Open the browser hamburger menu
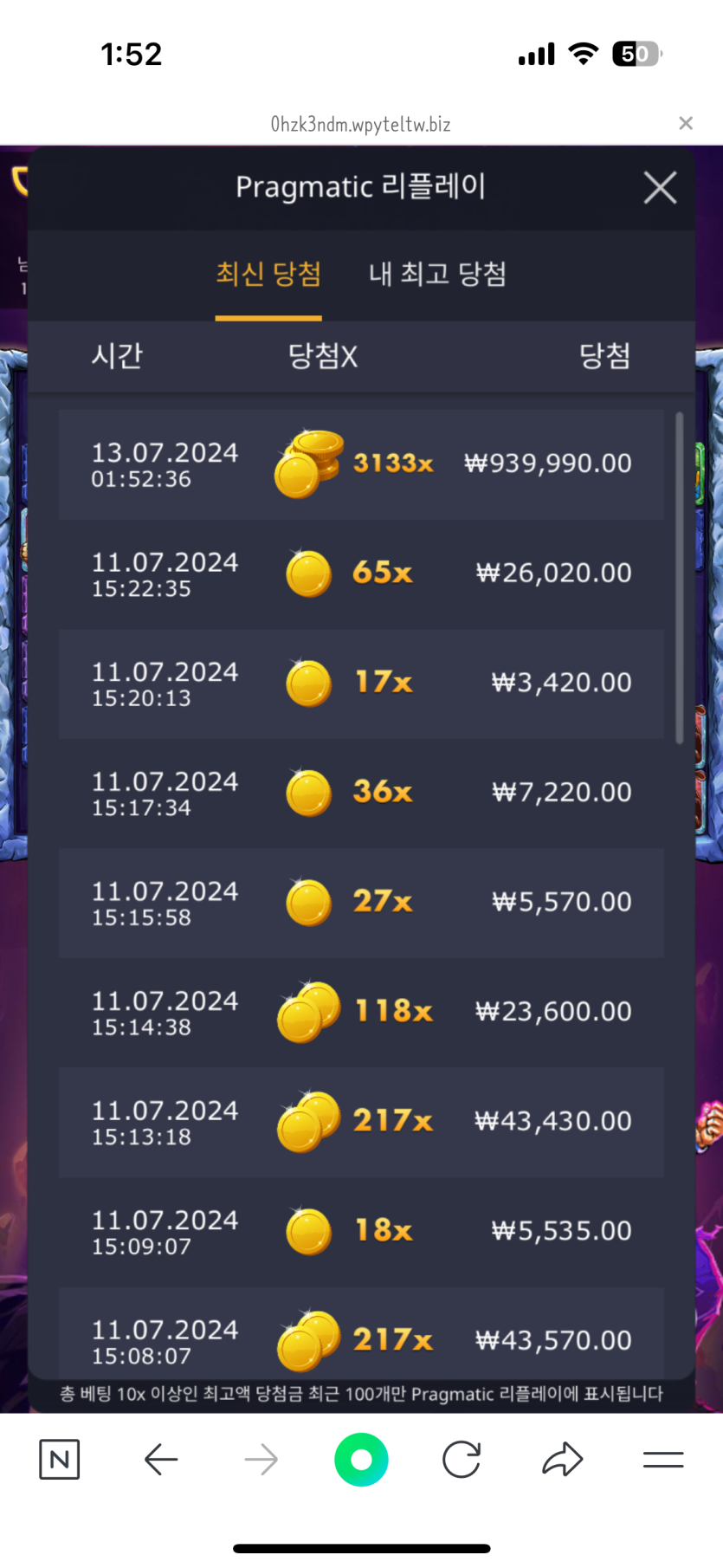The image size is (723, 1568). pyautogui.click(x=663, y=1460)
